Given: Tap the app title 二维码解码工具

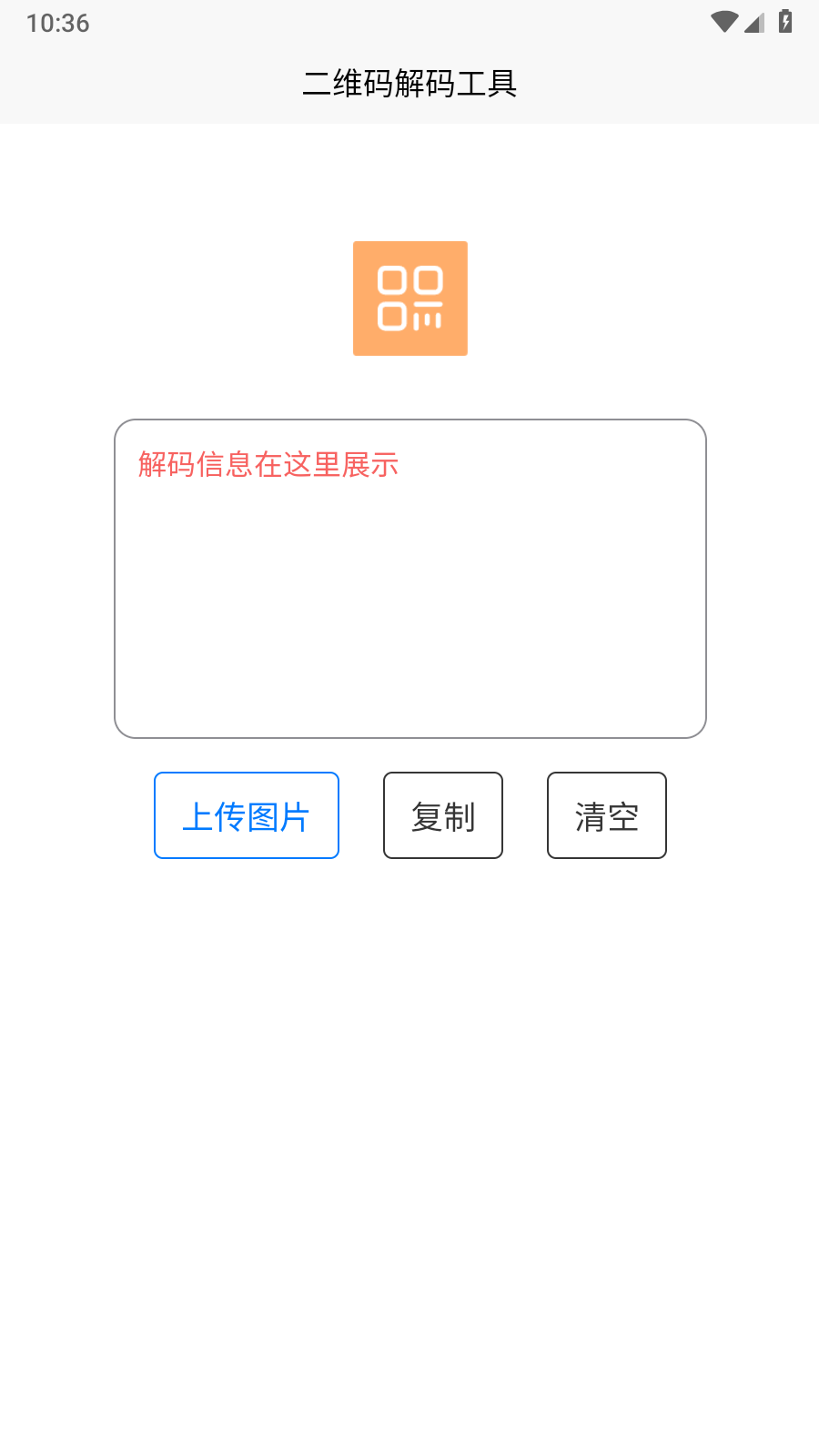Looking at the screenshot, I should click(409, 83).
